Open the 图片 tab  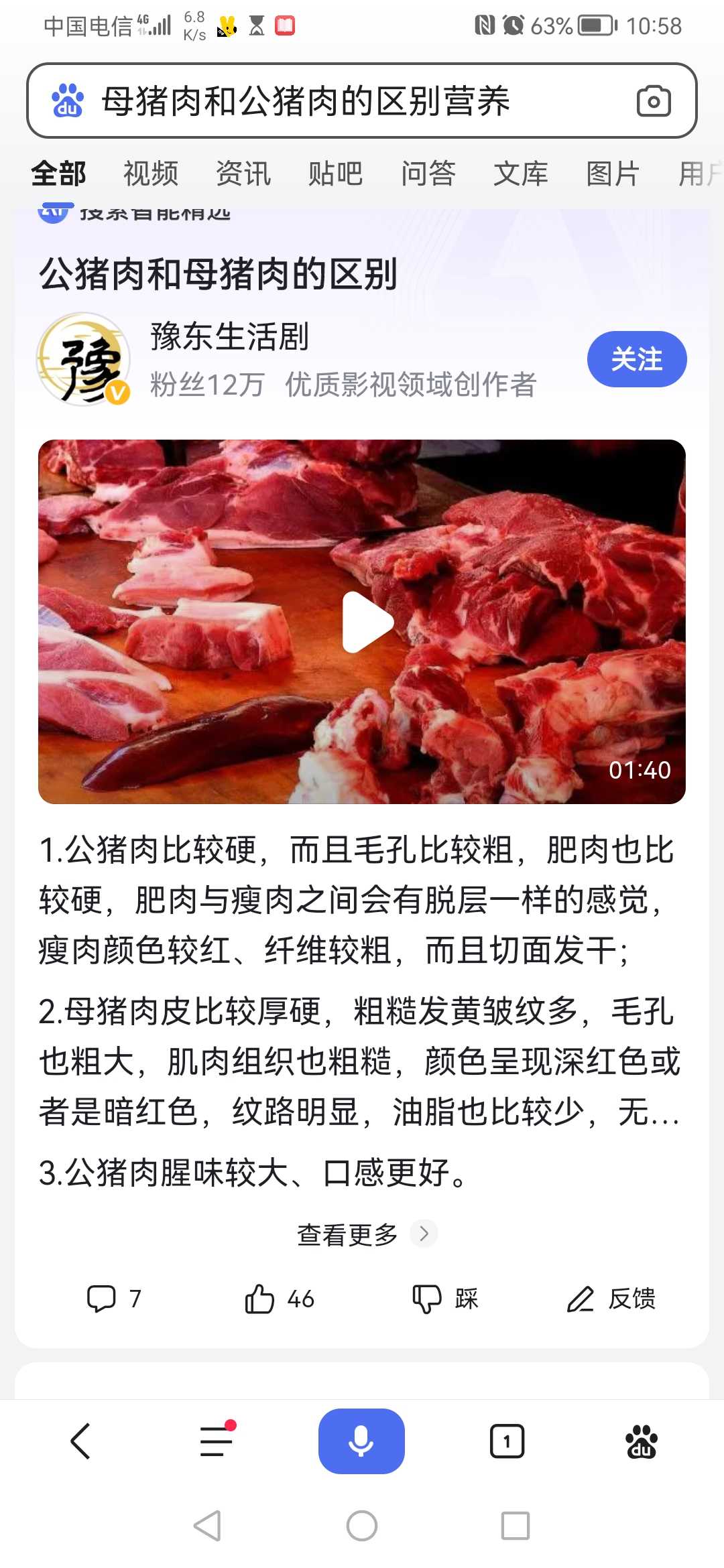[613, 174]
